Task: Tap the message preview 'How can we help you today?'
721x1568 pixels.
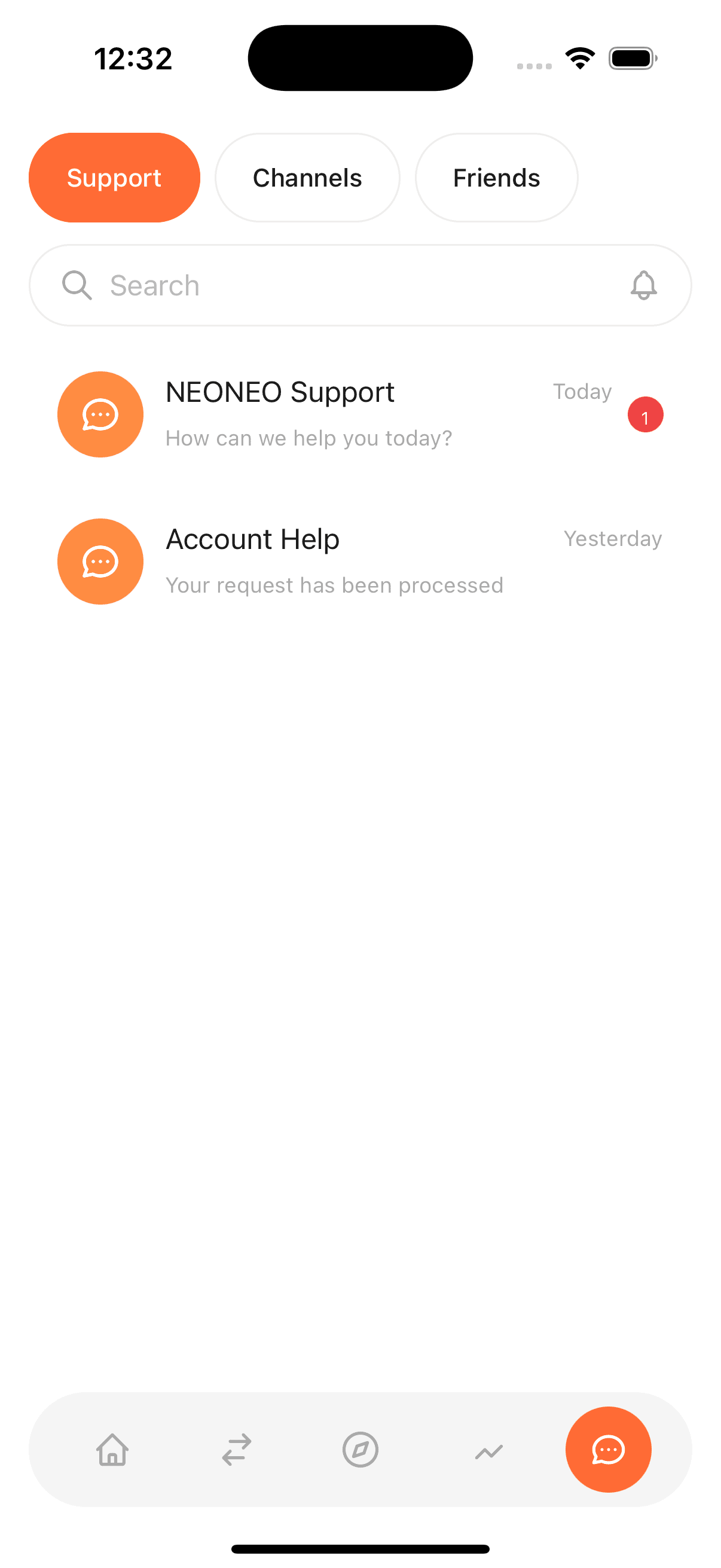Action: coord(308,438)
